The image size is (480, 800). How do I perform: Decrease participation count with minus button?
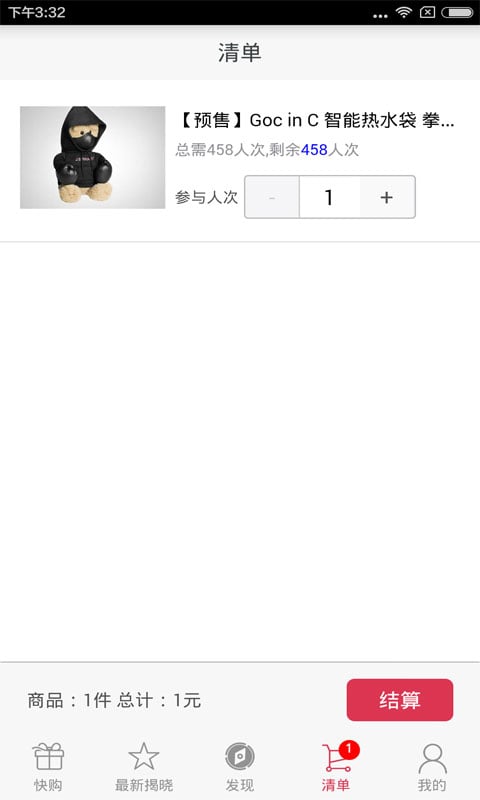[x=272, y=197]
